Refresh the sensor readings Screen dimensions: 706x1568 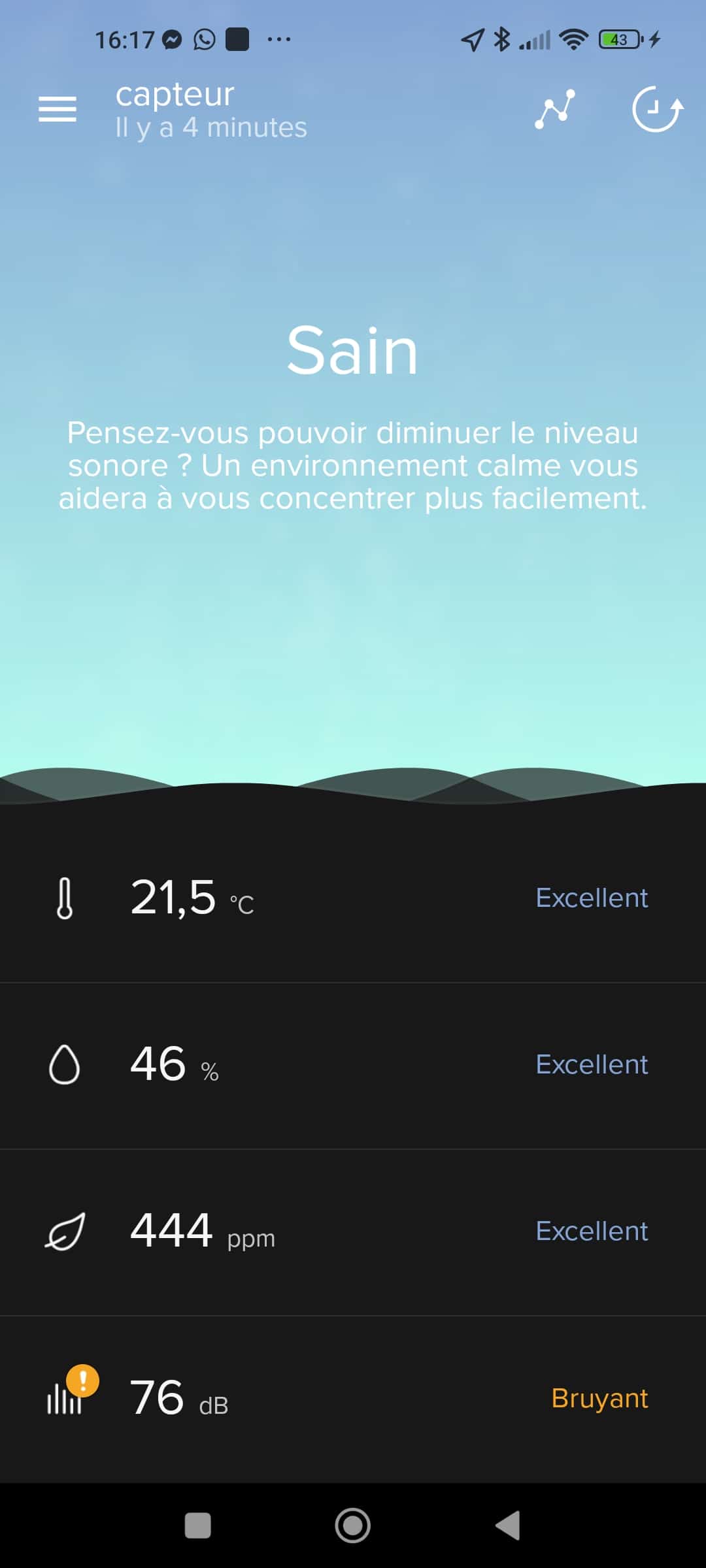point(657,109)
